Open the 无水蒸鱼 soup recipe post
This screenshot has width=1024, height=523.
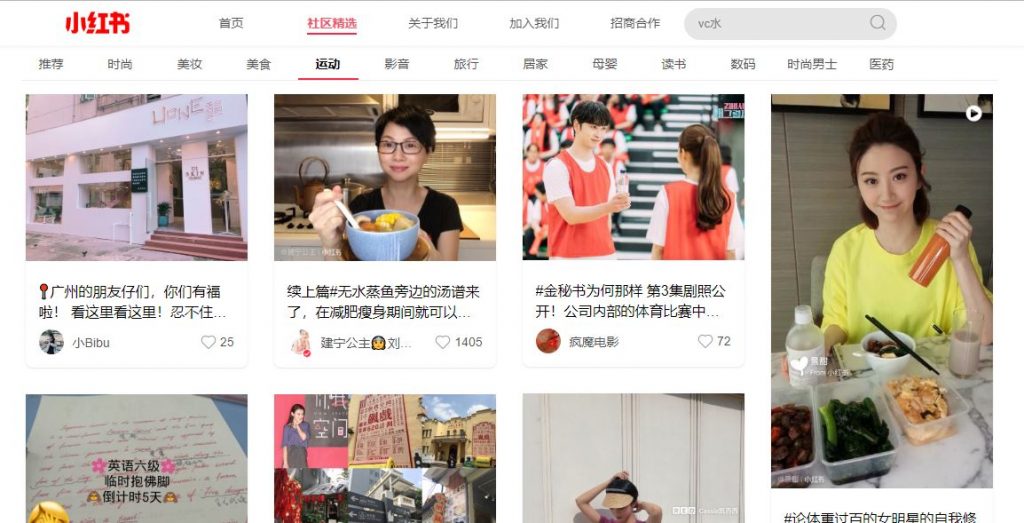384,301
